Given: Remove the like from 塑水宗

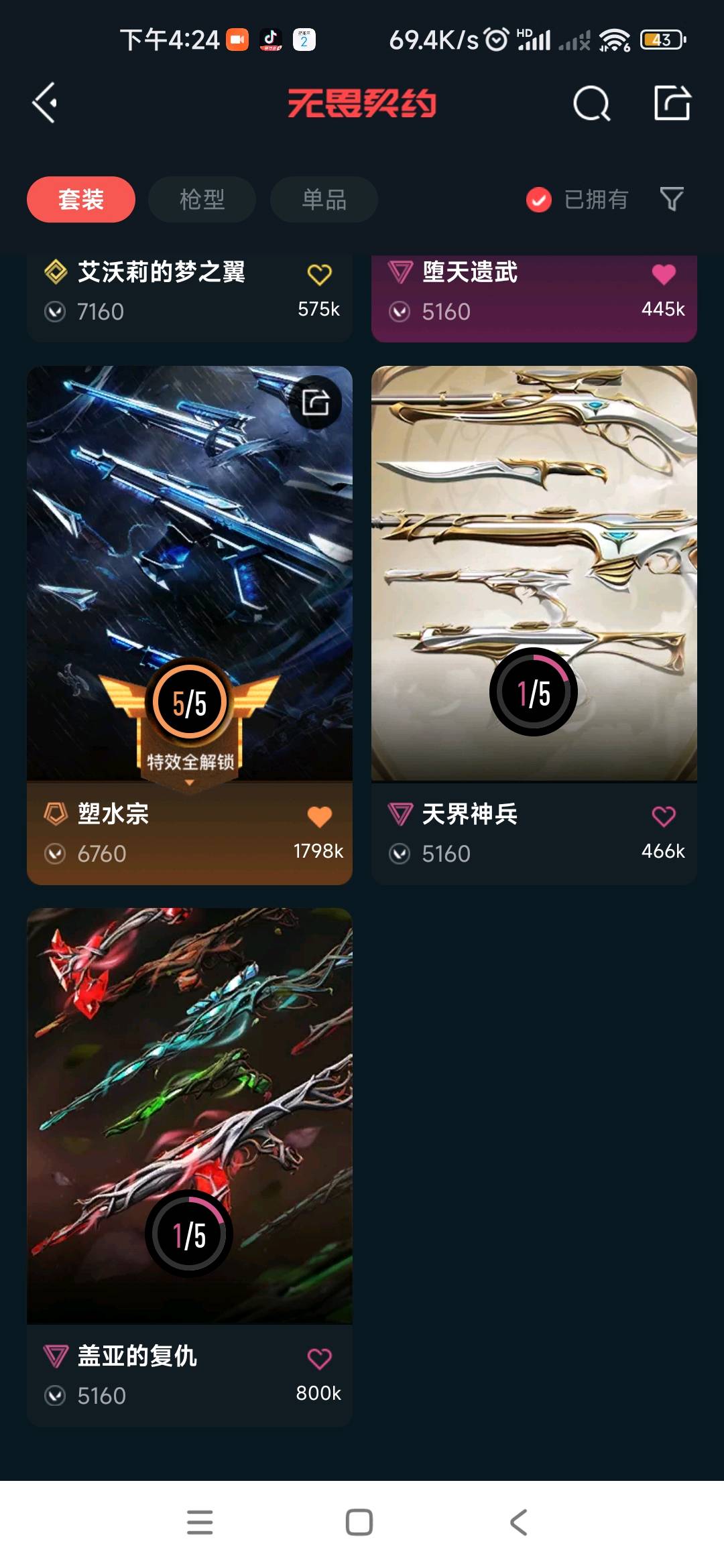Looking at the screenshot, I should coord(319,816).
